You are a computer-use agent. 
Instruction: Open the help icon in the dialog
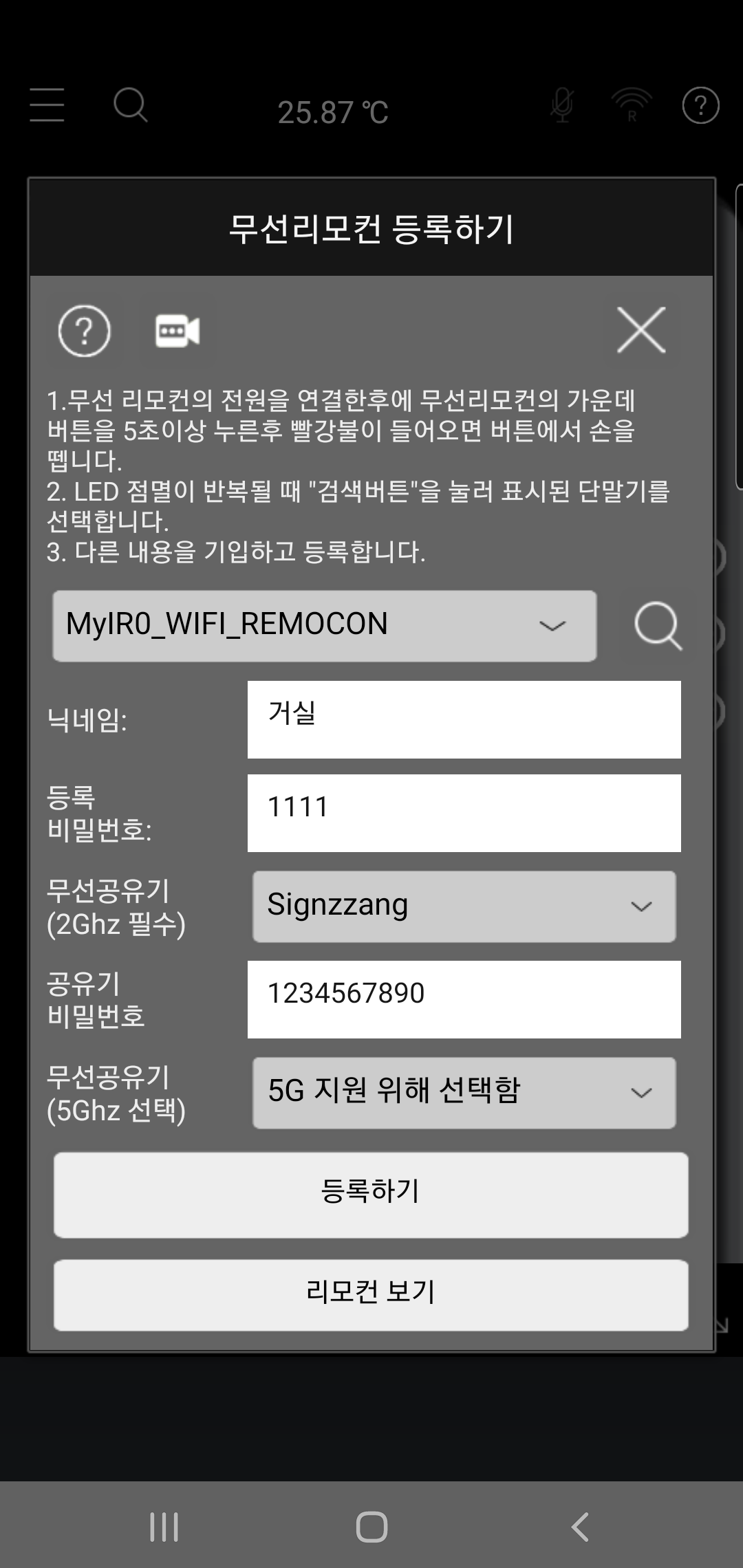84,331
